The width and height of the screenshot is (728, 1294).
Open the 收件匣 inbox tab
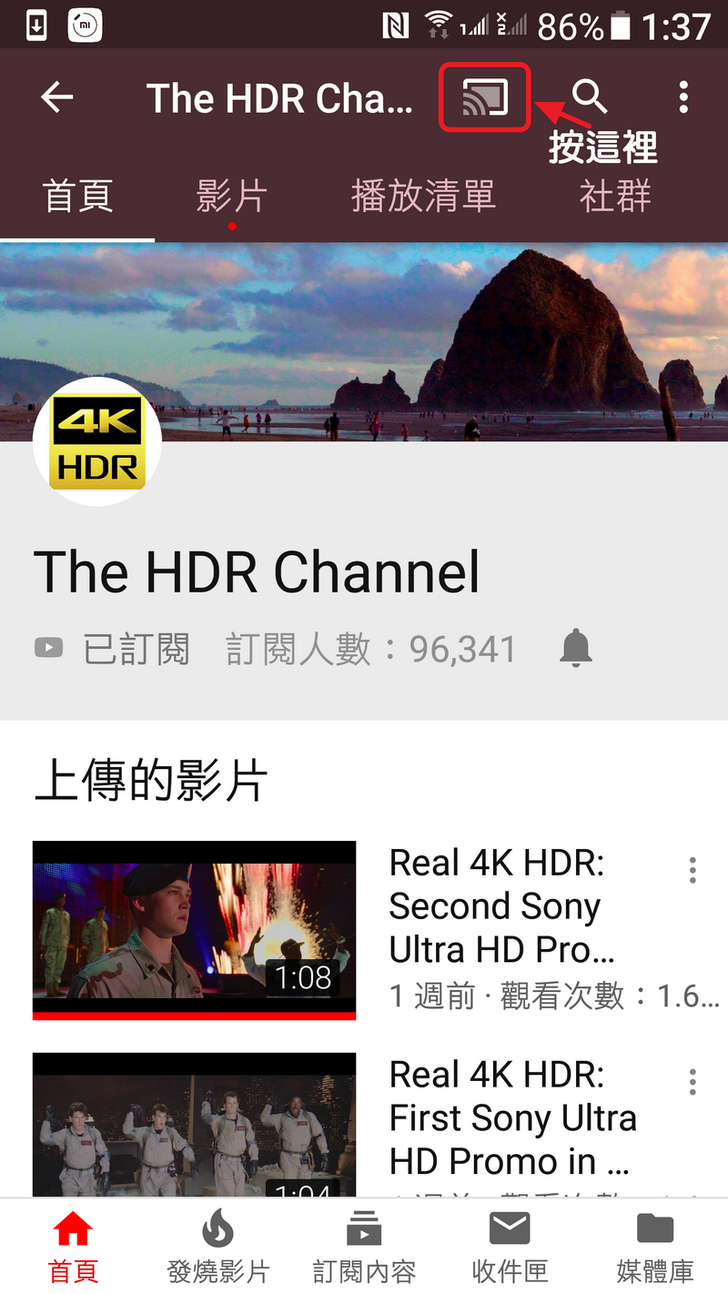click(x=510, y=1246)
